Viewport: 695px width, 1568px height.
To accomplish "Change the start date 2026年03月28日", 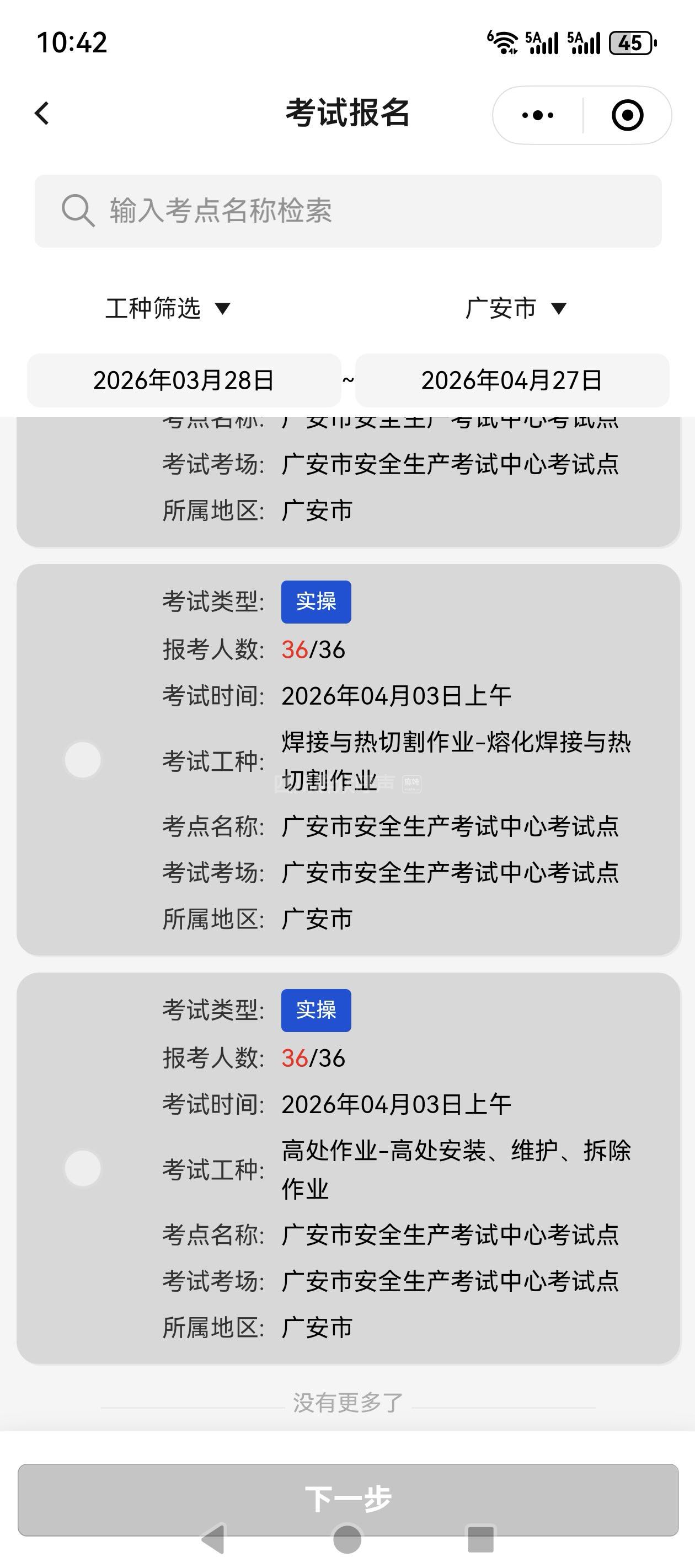I will [x=184, y=380].
